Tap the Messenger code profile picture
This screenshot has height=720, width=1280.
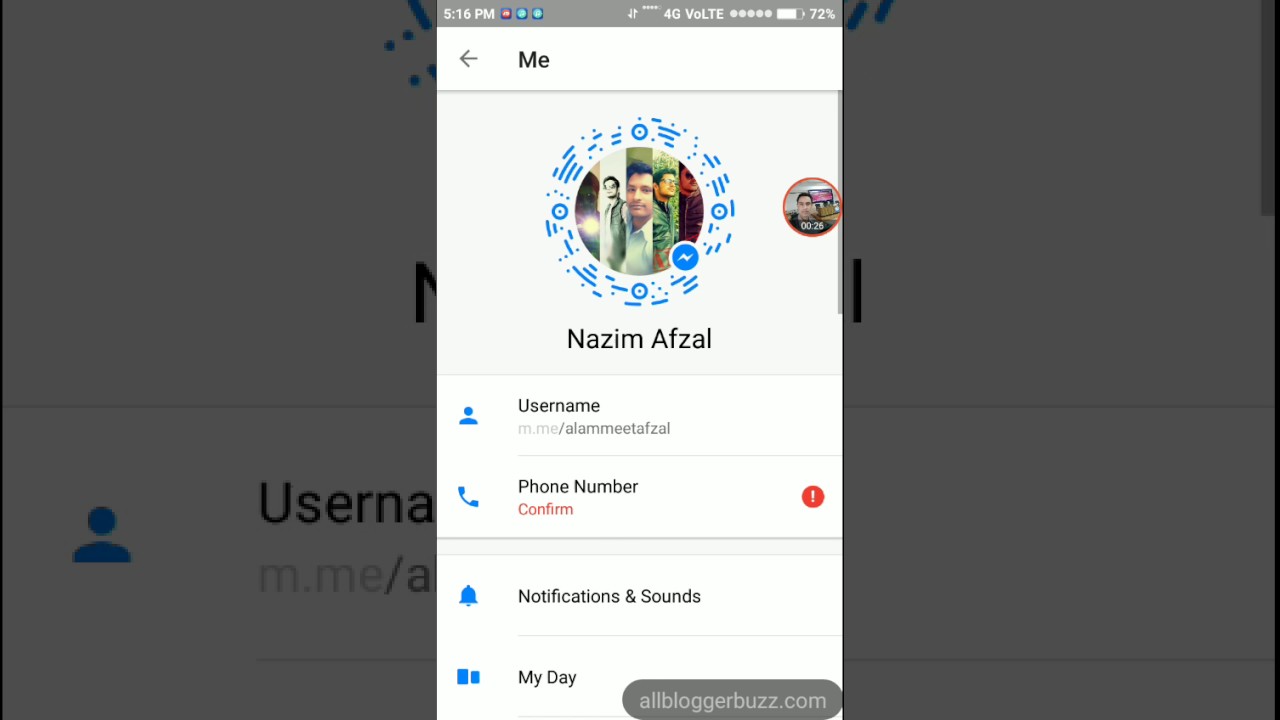(640, 211)
